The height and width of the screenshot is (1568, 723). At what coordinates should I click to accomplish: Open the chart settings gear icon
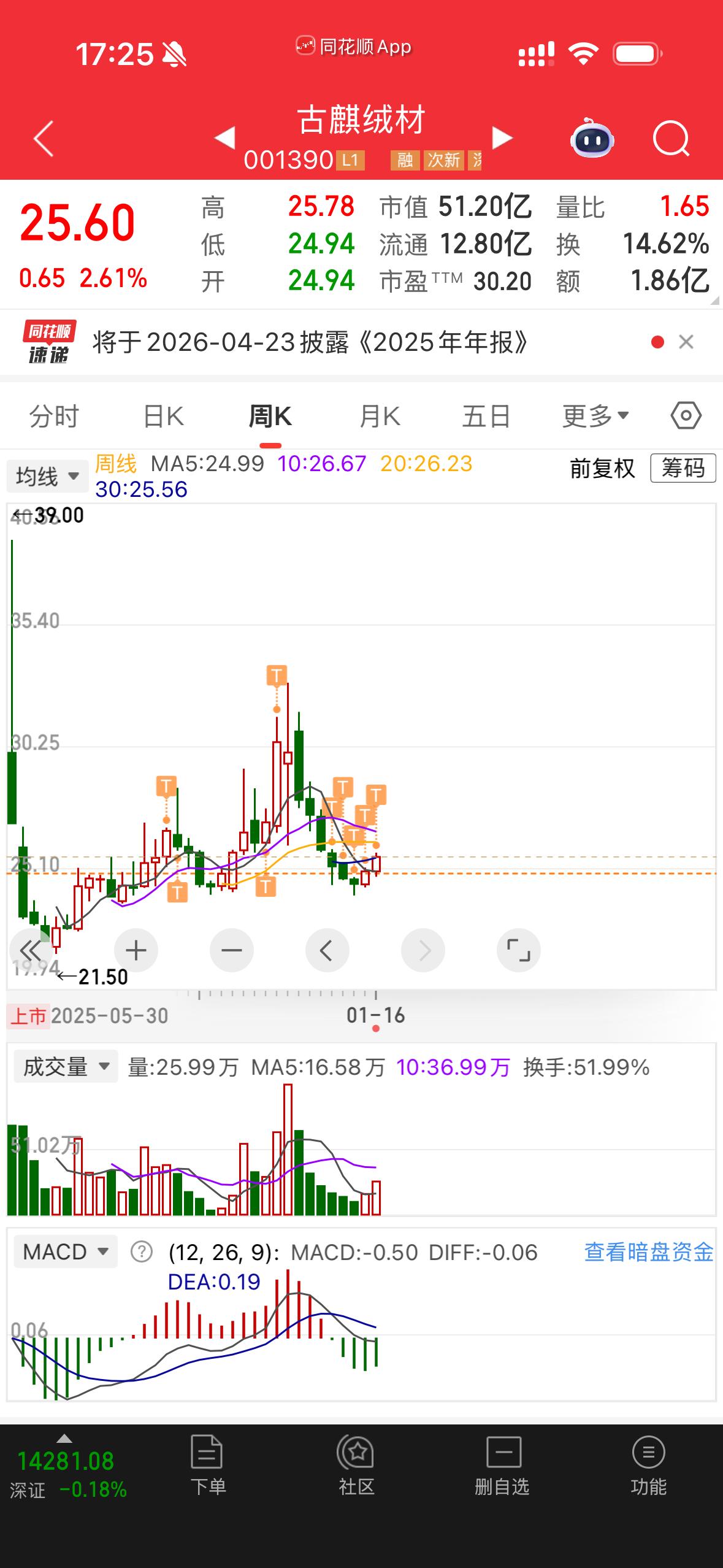click(x=687, y=415)
